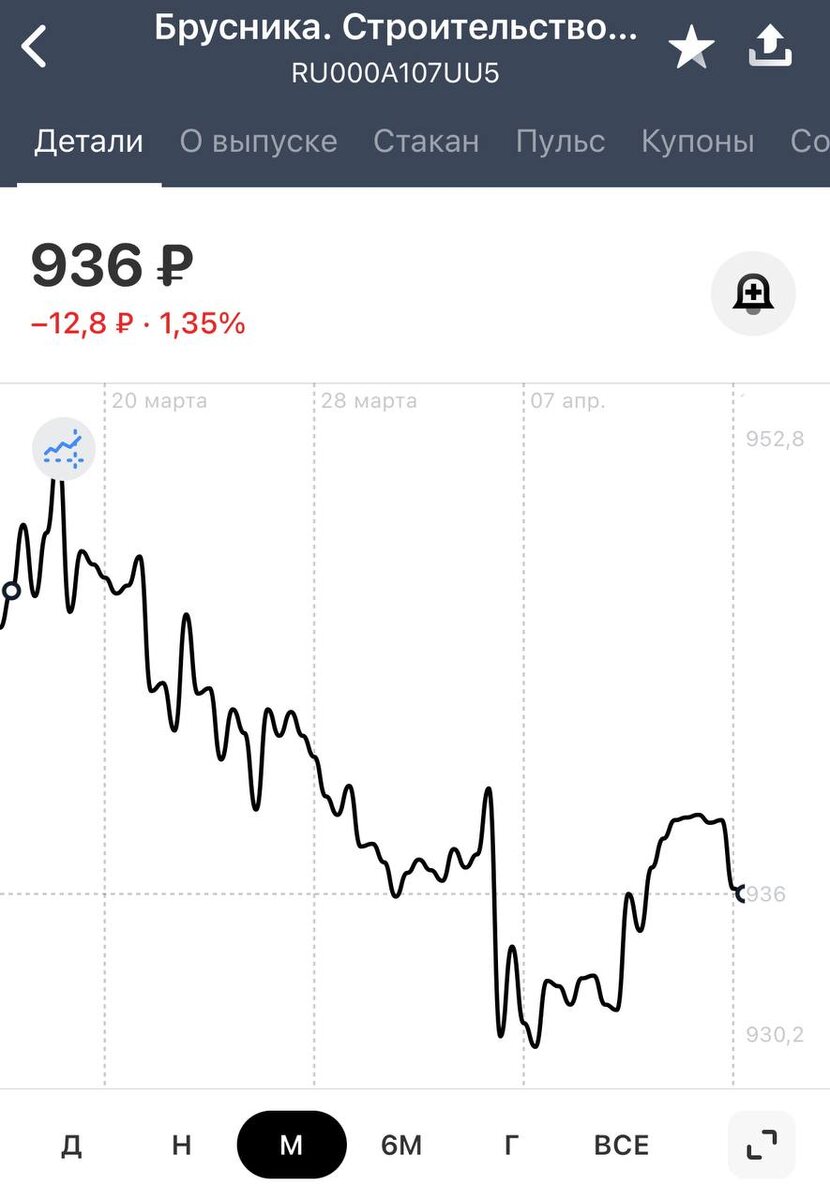This screenshot has width=830, height=1200.
Task: Go back using the top-left arrow
Action: (35, 46)
